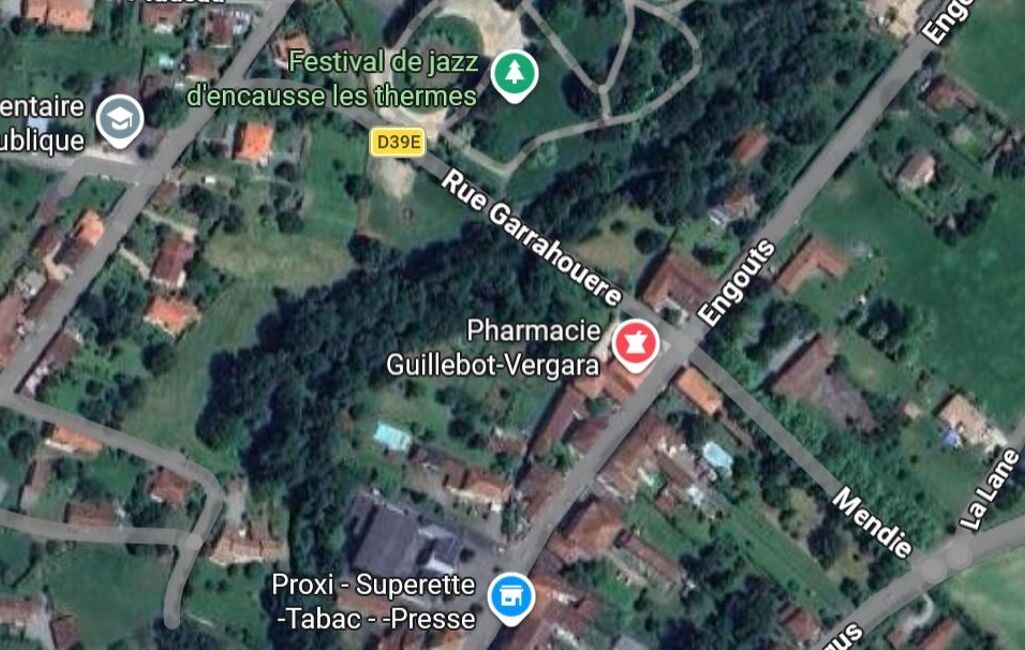Select the Pharmacie Guillebot-Vergara map pin
The image size is (1025, 650).
(635, 344)
